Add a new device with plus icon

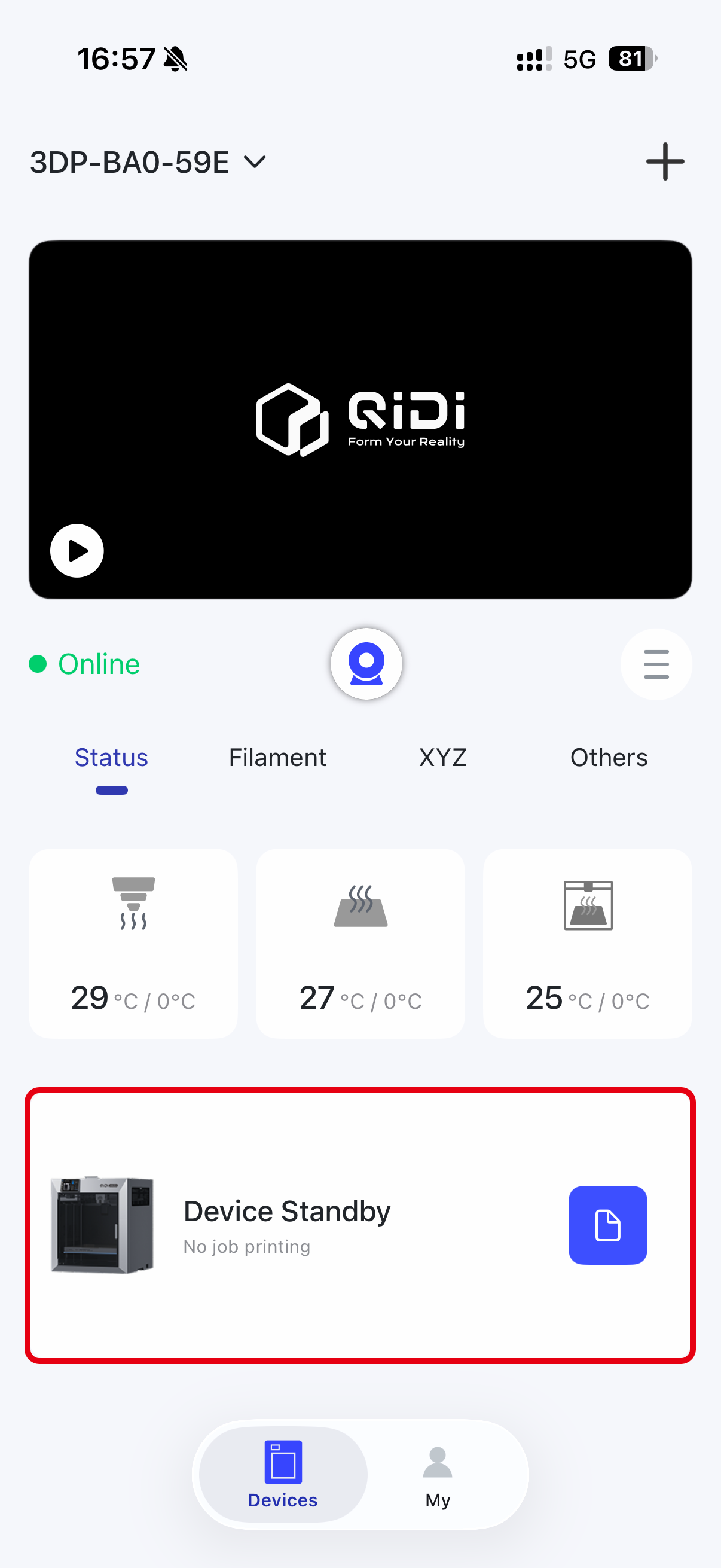pos(664,162)
